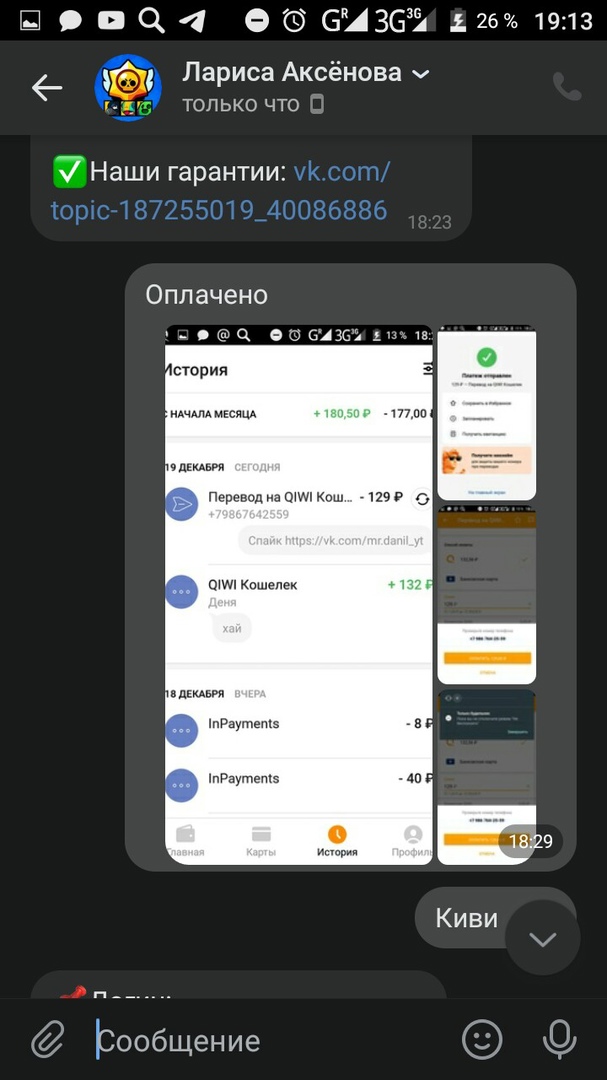Image resolution: width=607 pixels, height=1080 pixels.
Task: Start a voice call with Лариса
Action: [x=567, y=88]
